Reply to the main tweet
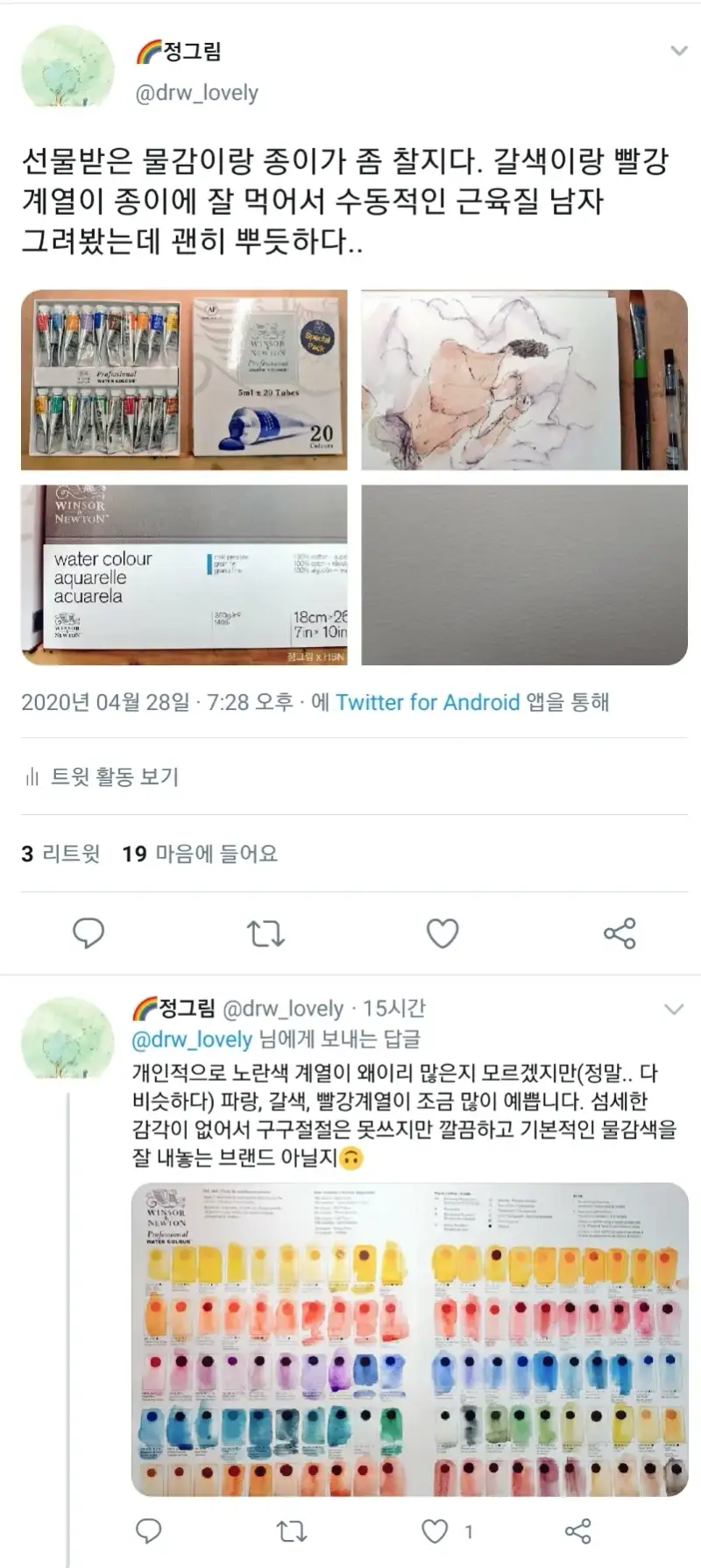 (x=88, y=933)
